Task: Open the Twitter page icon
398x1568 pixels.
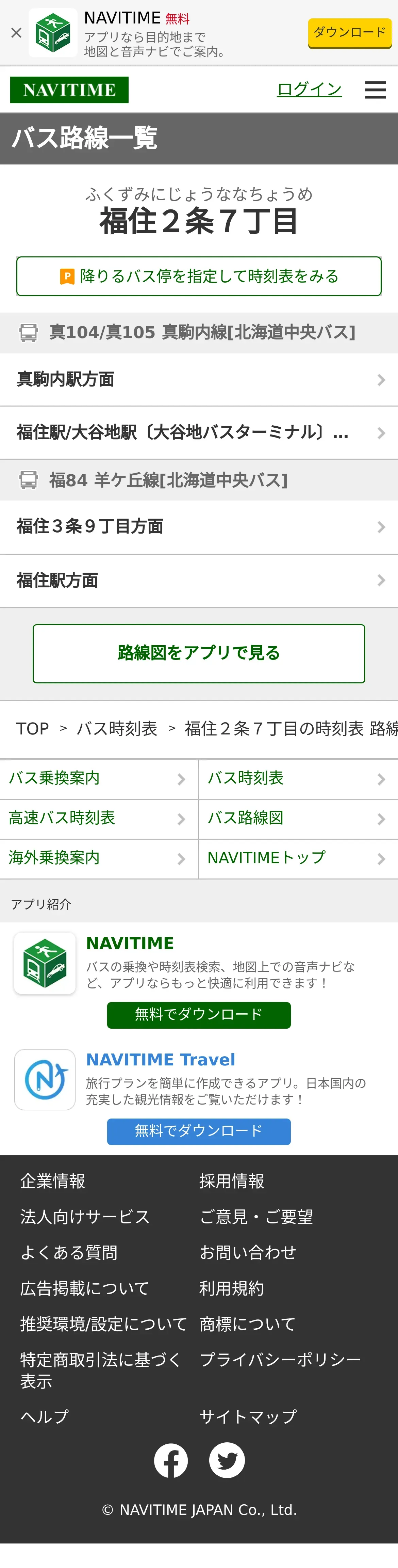Action: pyautogui.click(x=227, y=1460)
